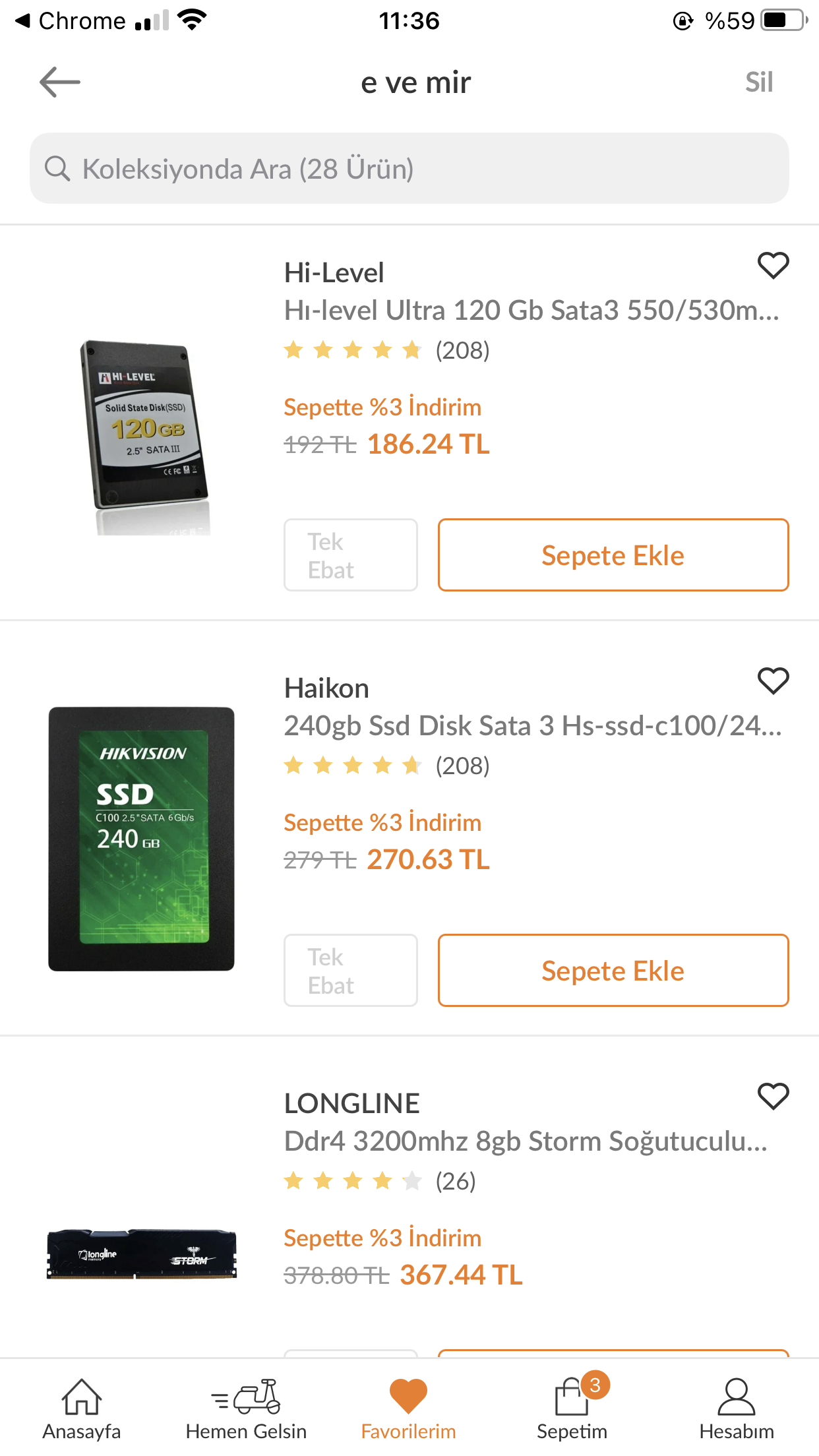The height and width of the screenshot is (1456, 819).
Task: Select Tek Ebat for Hi-Level SSD
Action: [x=350, y=555]
